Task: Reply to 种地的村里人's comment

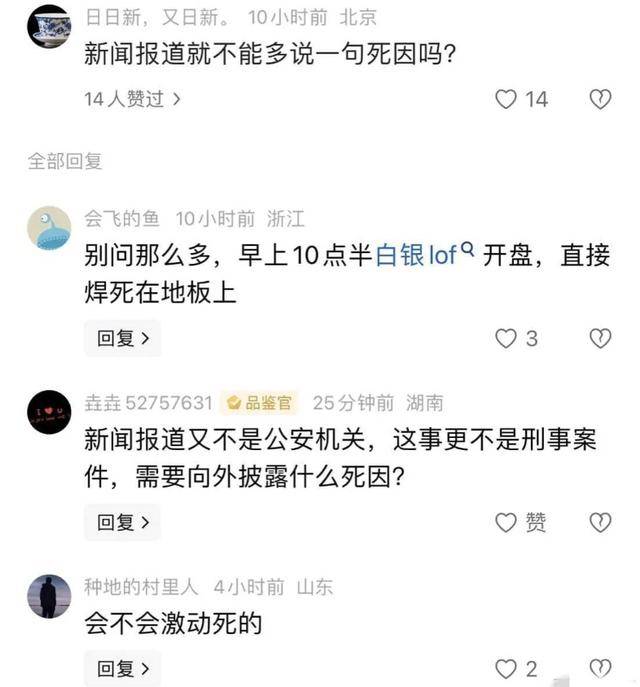Action: 122,668
